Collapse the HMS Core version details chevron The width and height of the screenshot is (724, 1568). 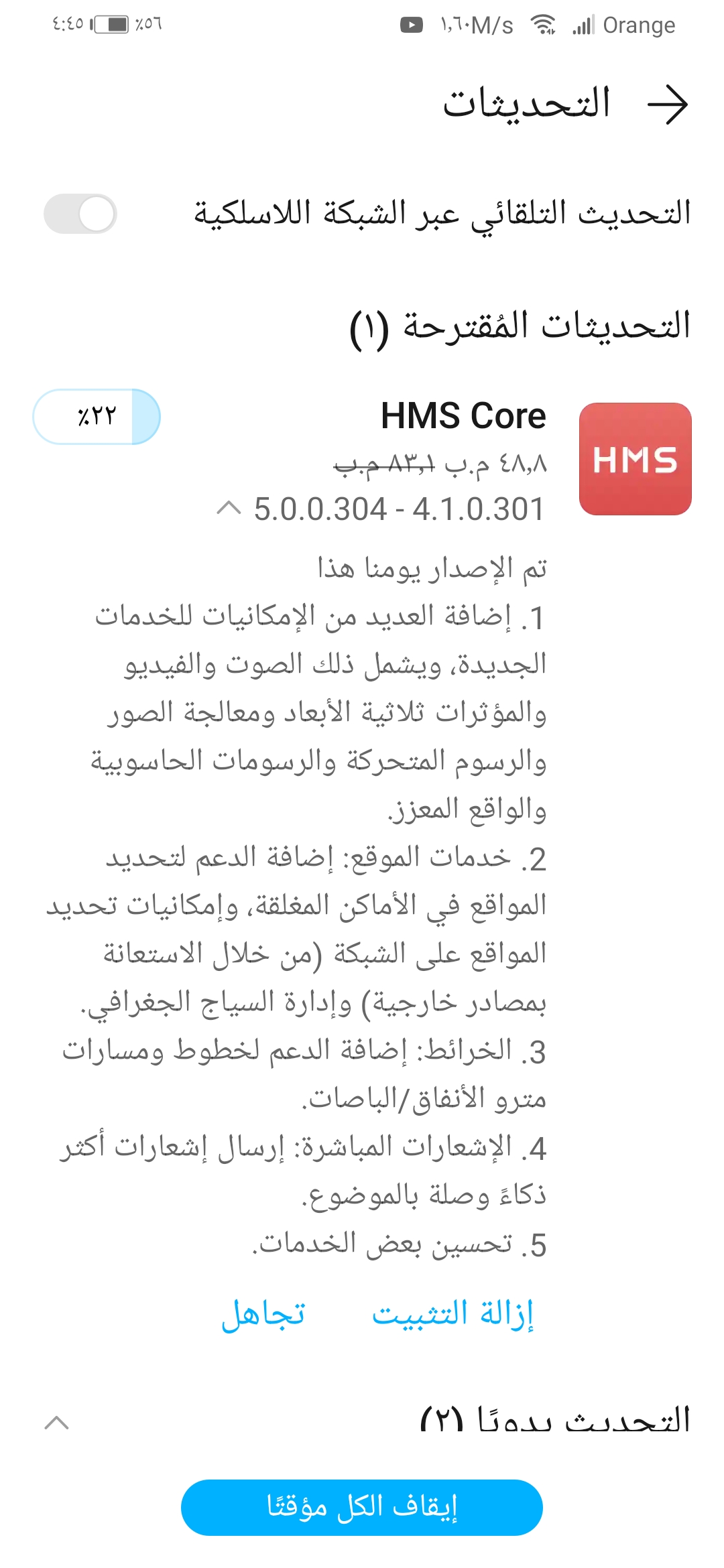(229, 509)
